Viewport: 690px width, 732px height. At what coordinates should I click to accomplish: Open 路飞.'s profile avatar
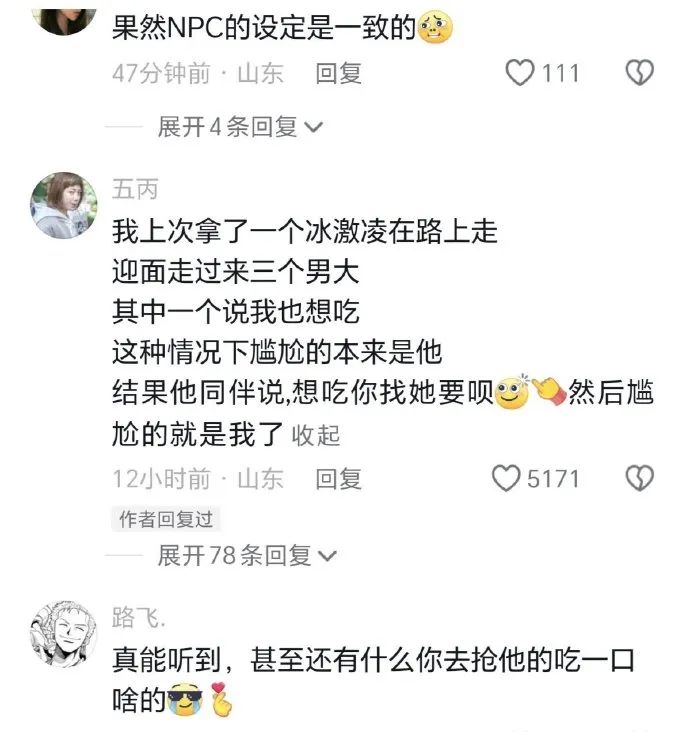coord(65,636)
